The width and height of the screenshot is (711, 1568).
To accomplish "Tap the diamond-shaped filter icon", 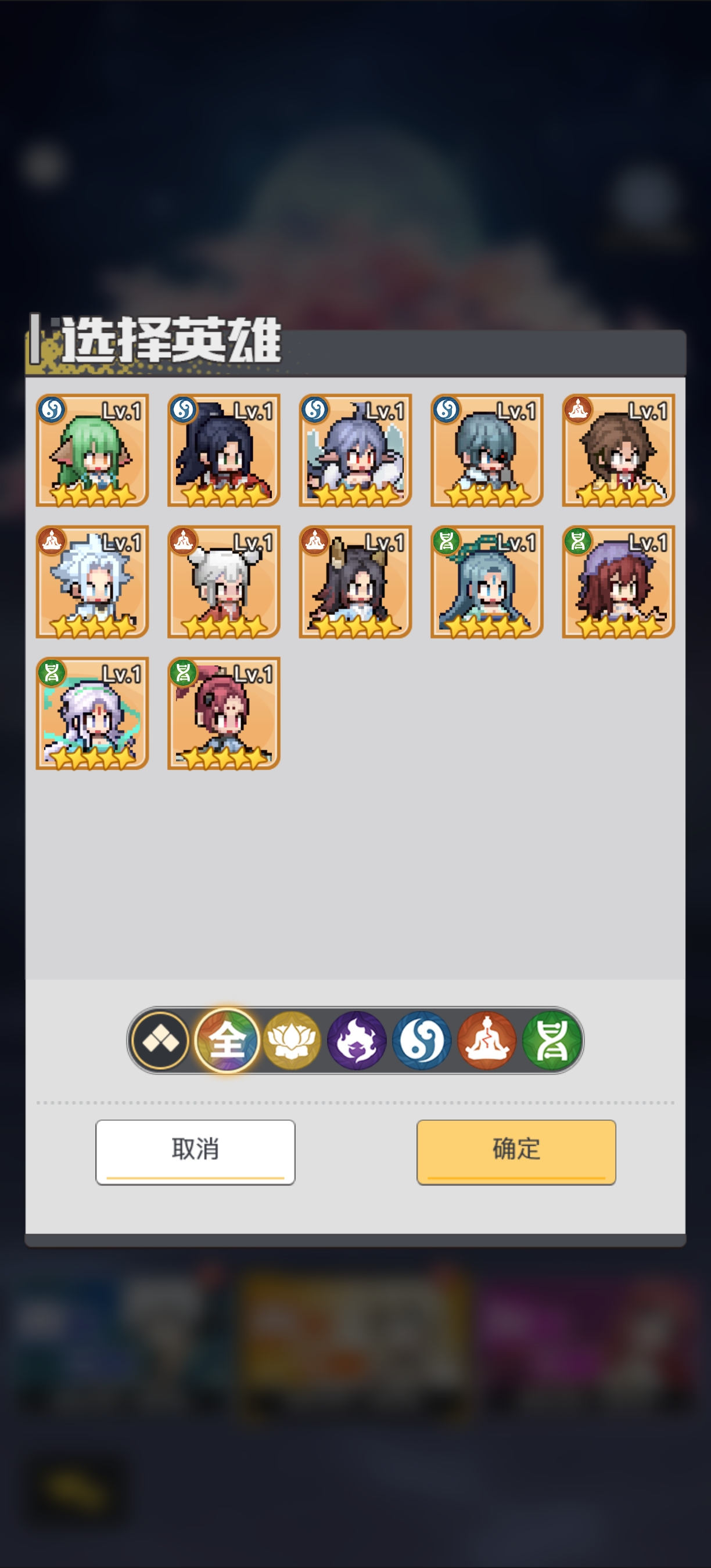I will tap(161, 1040).
